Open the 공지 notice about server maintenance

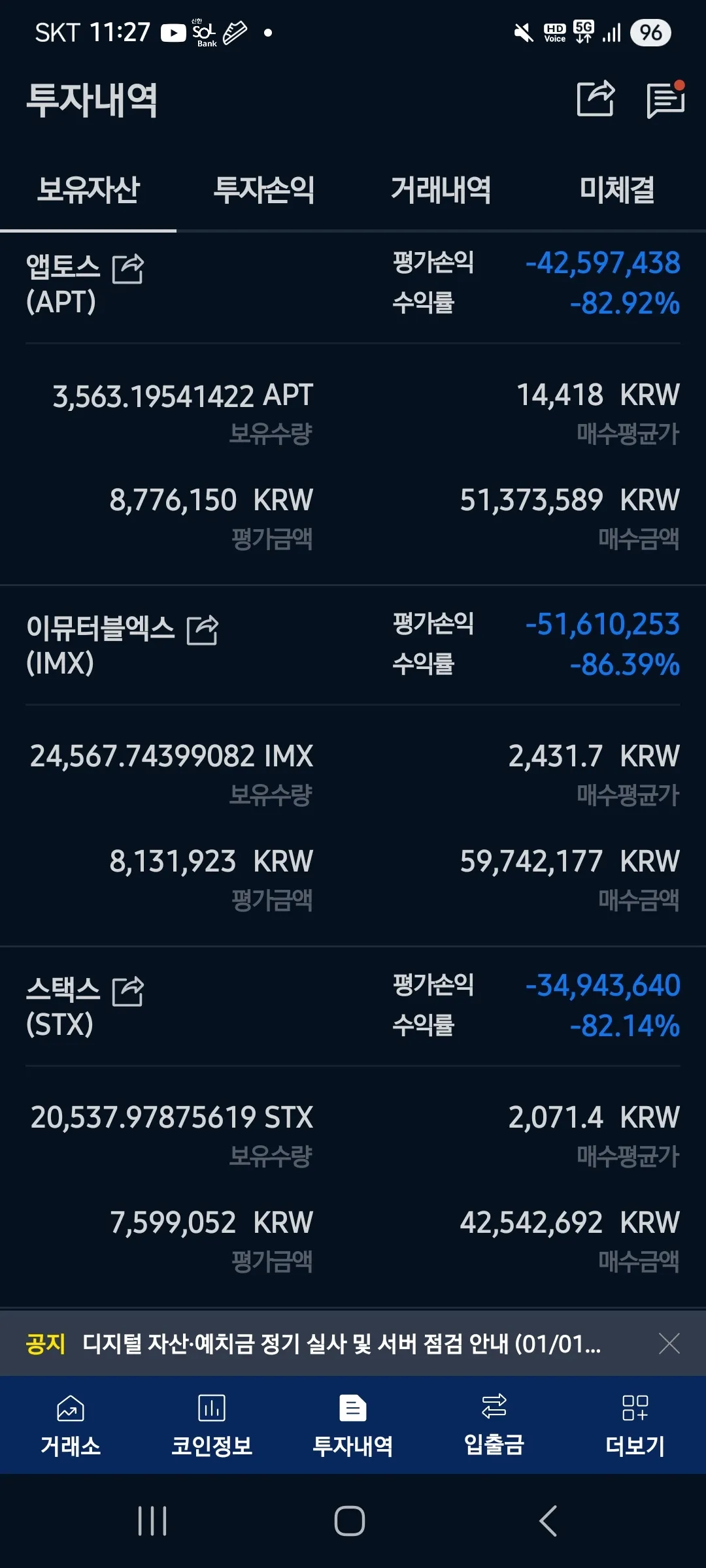pos(340,1344)
